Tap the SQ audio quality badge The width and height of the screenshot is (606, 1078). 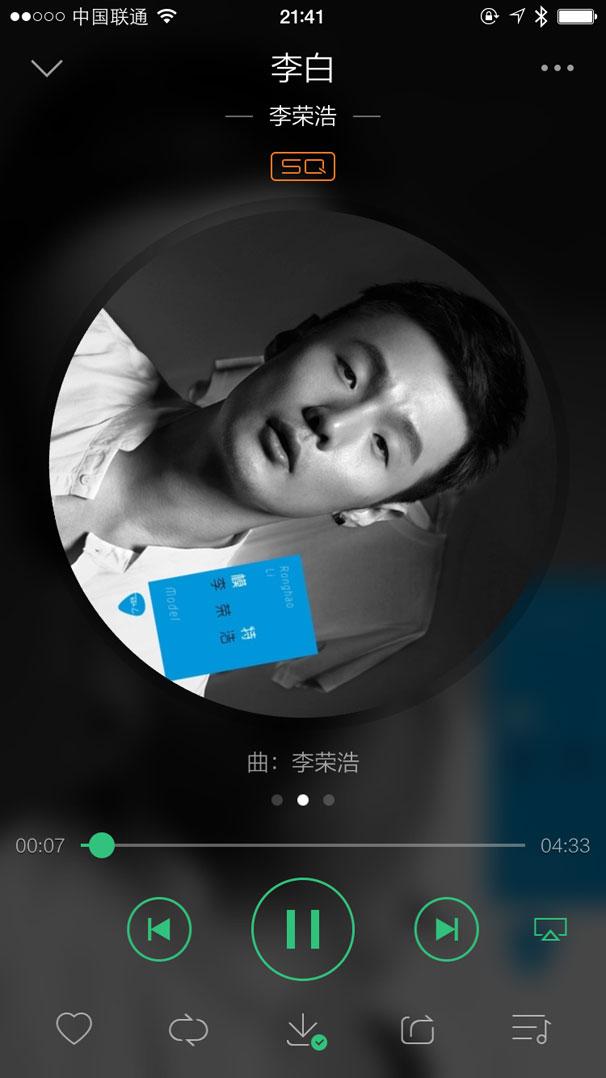[303, 167]
